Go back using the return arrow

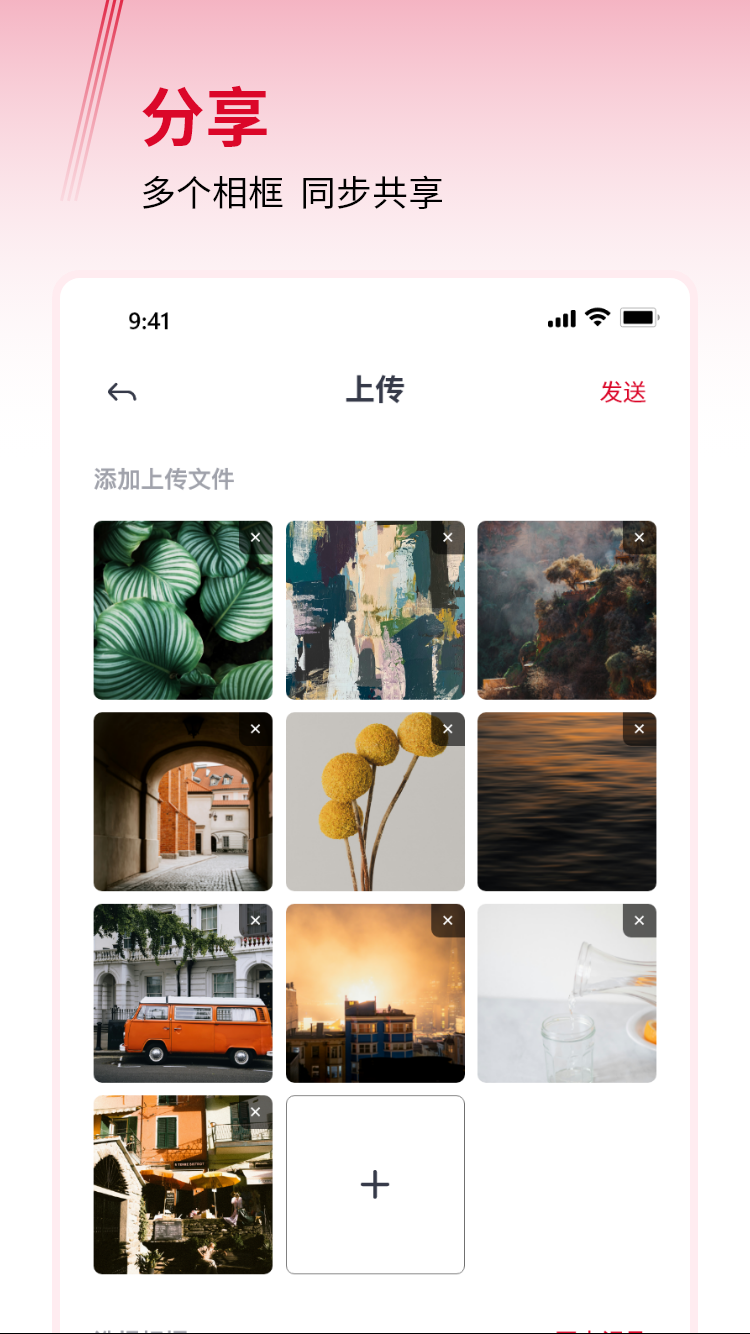120,392
